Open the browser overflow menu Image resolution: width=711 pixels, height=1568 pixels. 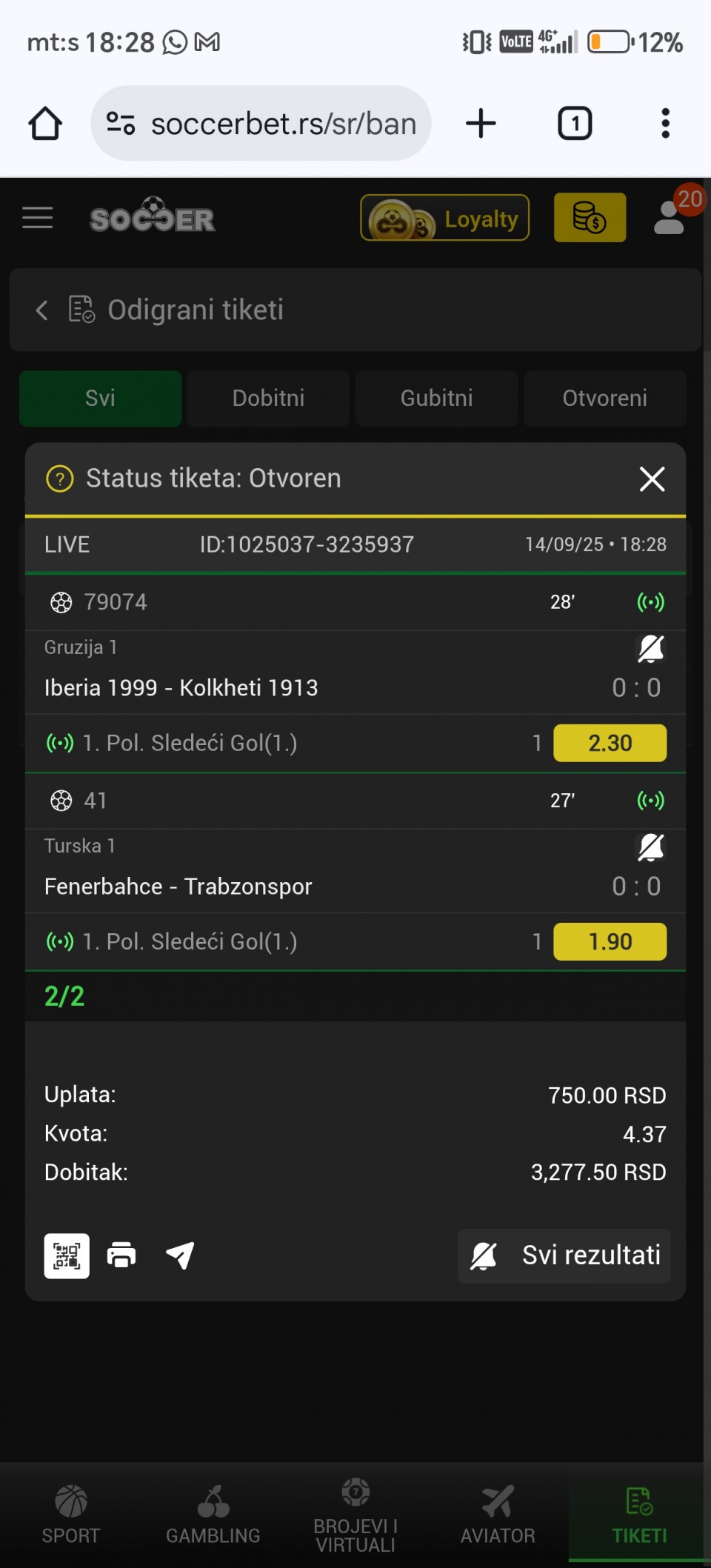point(665,124)
